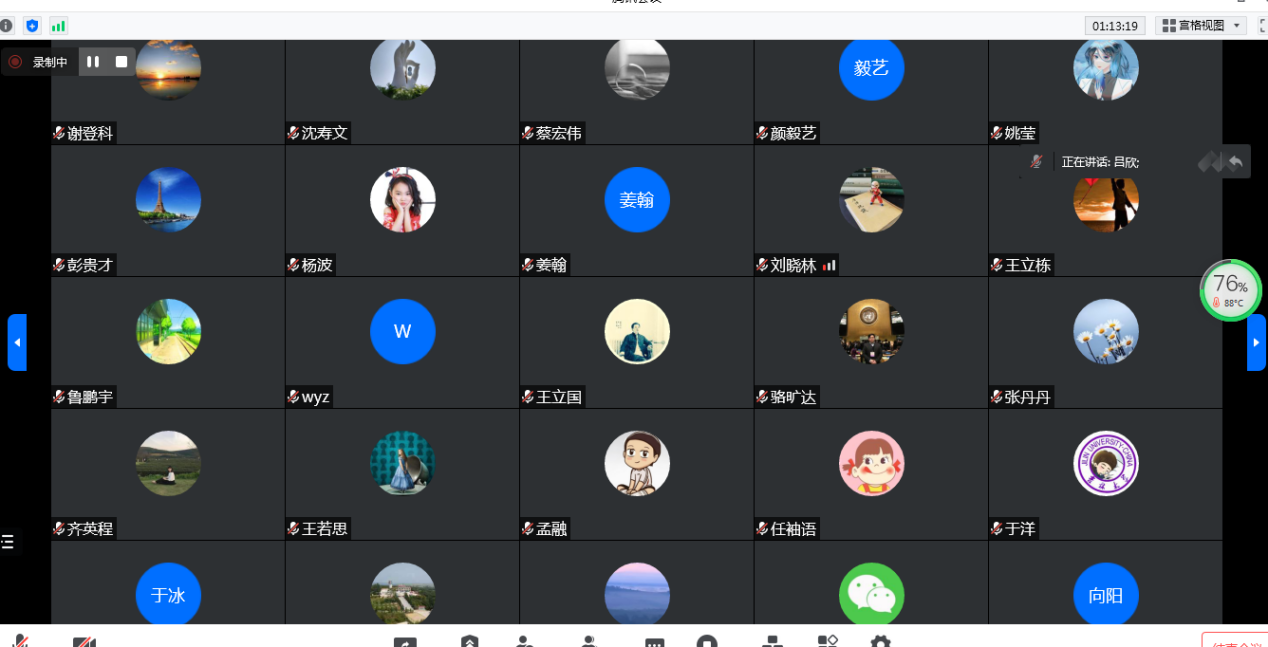Pause the meeting recording
Screen dimensions: 1268x647
pyautogui.click(x=93, y=62)
